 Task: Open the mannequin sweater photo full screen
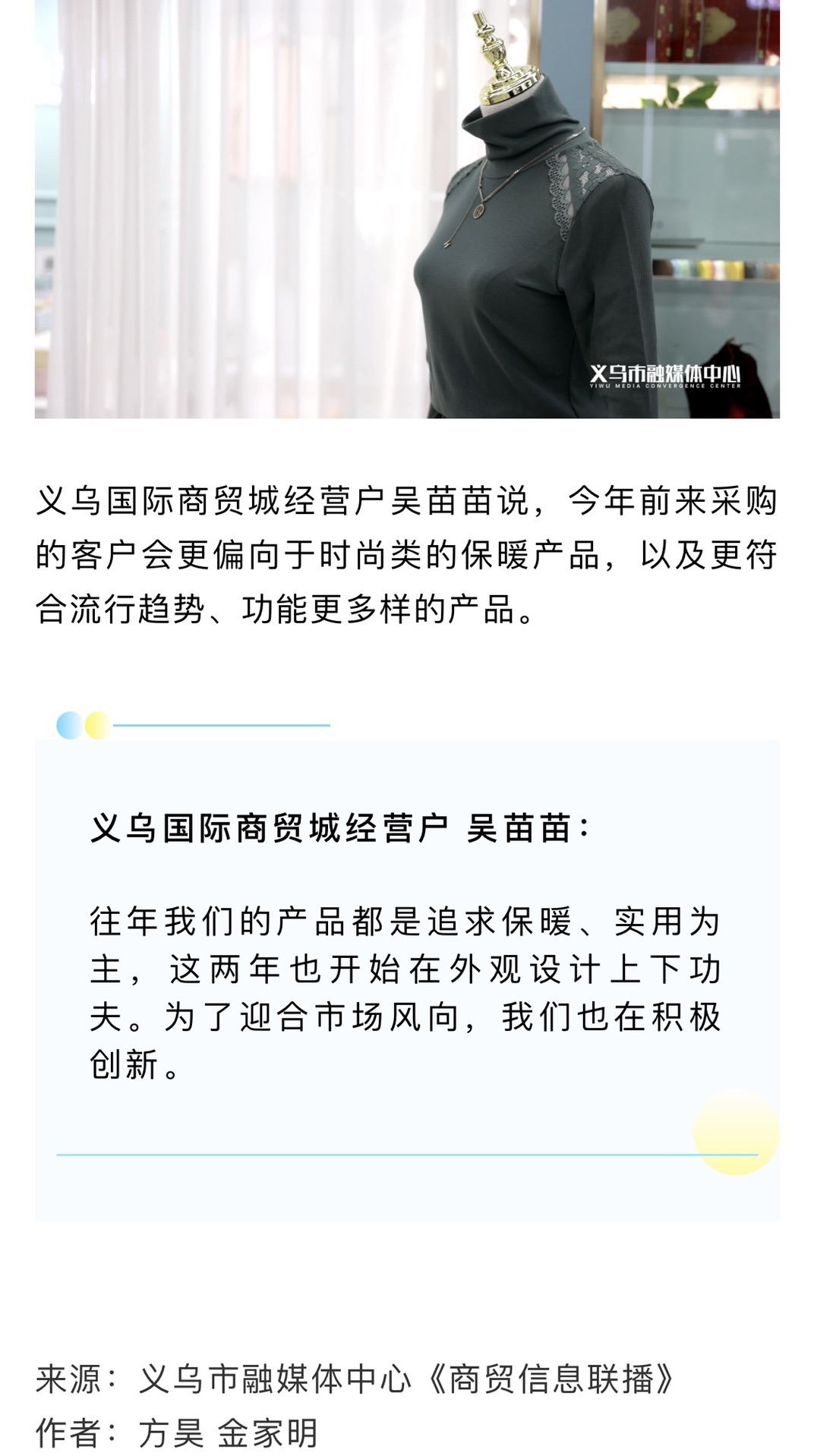pyautogui.click(x=407, y=209)
